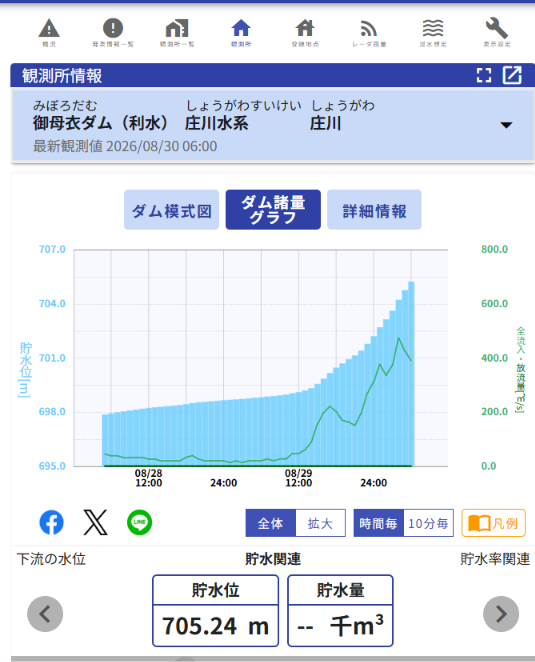The image size is (535, 662).
Task: Expand the 御母衣ダム station dropdown
Action: click(x=506, y=125)
